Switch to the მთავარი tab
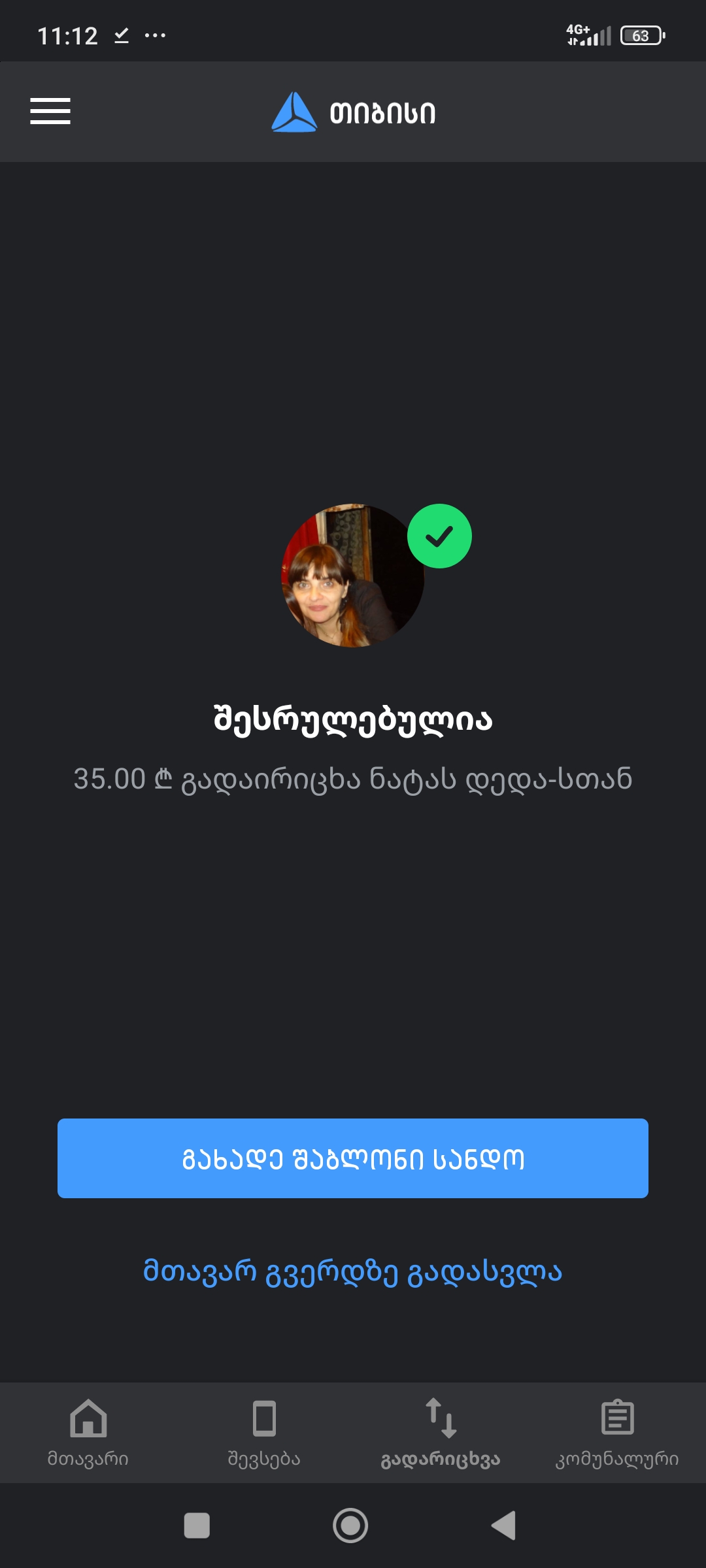 coord(88,1433)
